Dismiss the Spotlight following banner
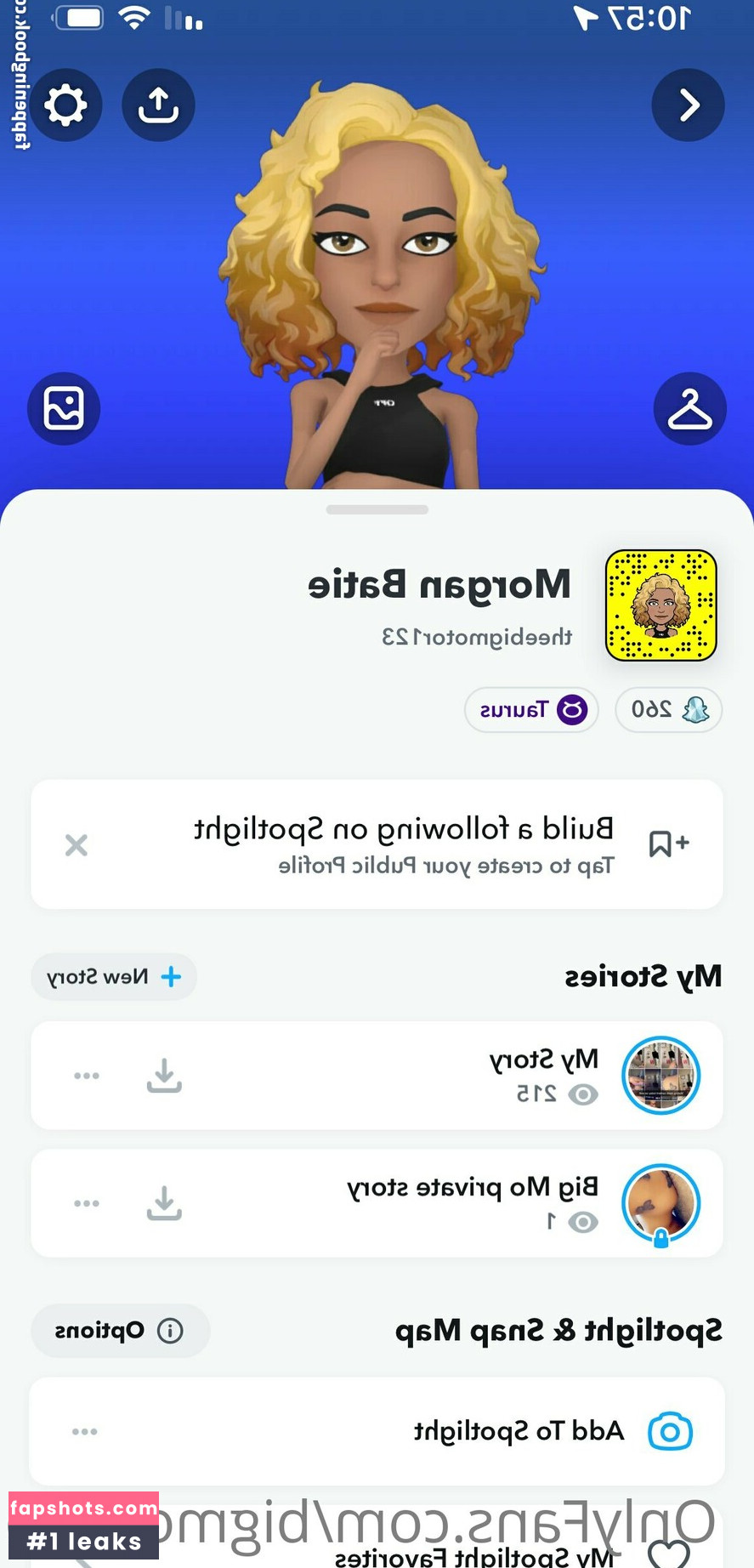 (77, 845)
